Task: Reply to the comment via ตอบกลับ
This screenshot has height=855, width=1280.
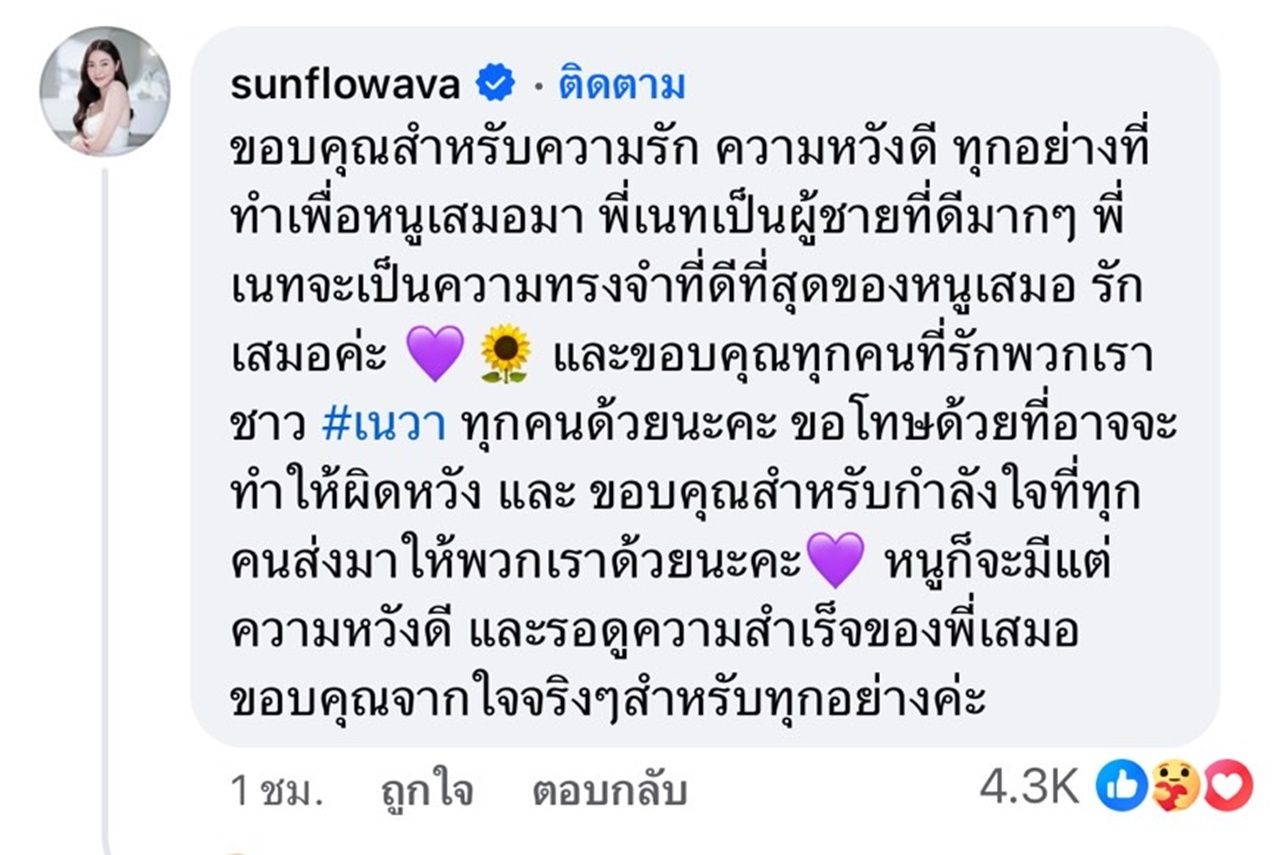Action: coord(609,791)
